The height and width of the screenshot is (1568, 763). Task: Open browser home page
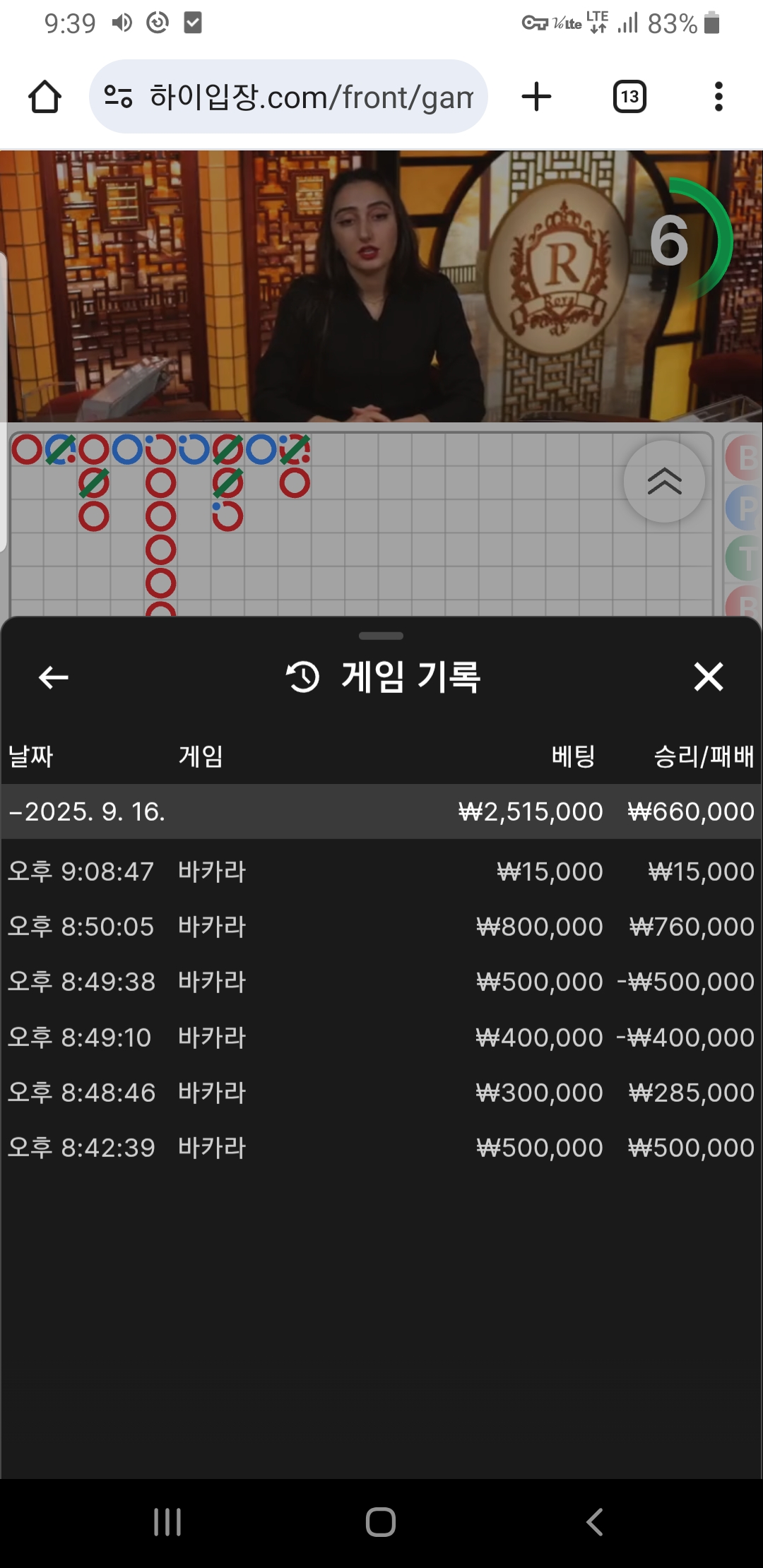pos(45,97)
